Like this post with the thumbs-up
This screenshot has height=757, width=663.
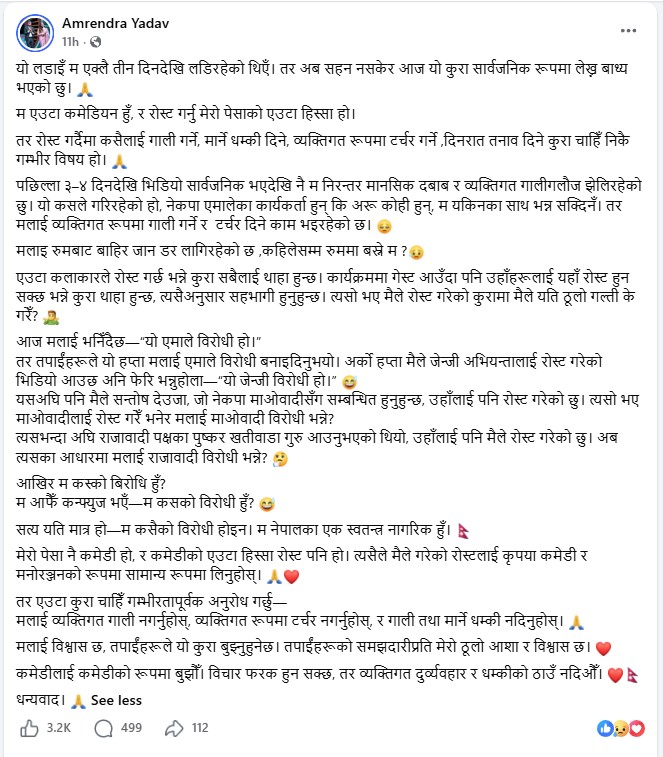(x=29, y=728)
